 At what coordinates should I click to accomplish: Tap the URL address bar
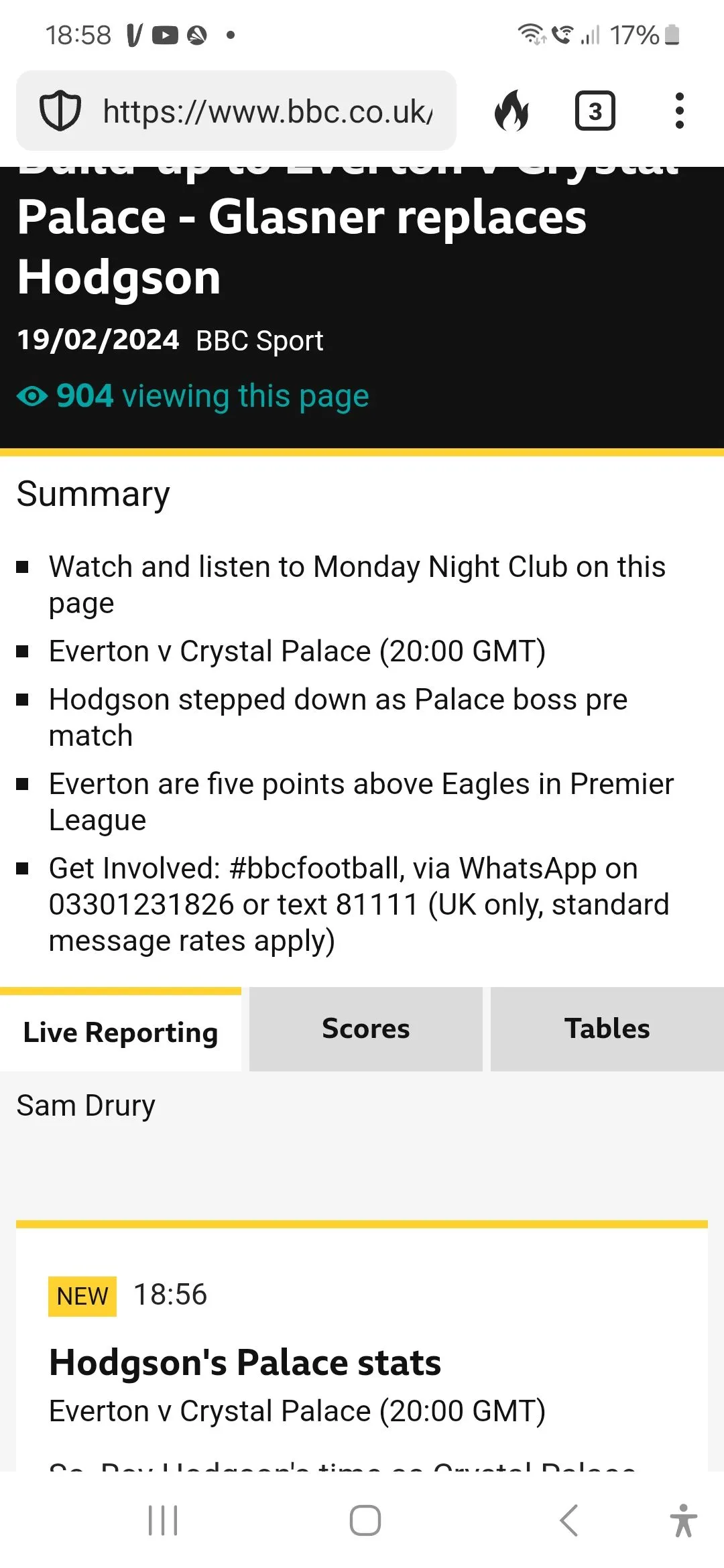(x=268, y=111)
